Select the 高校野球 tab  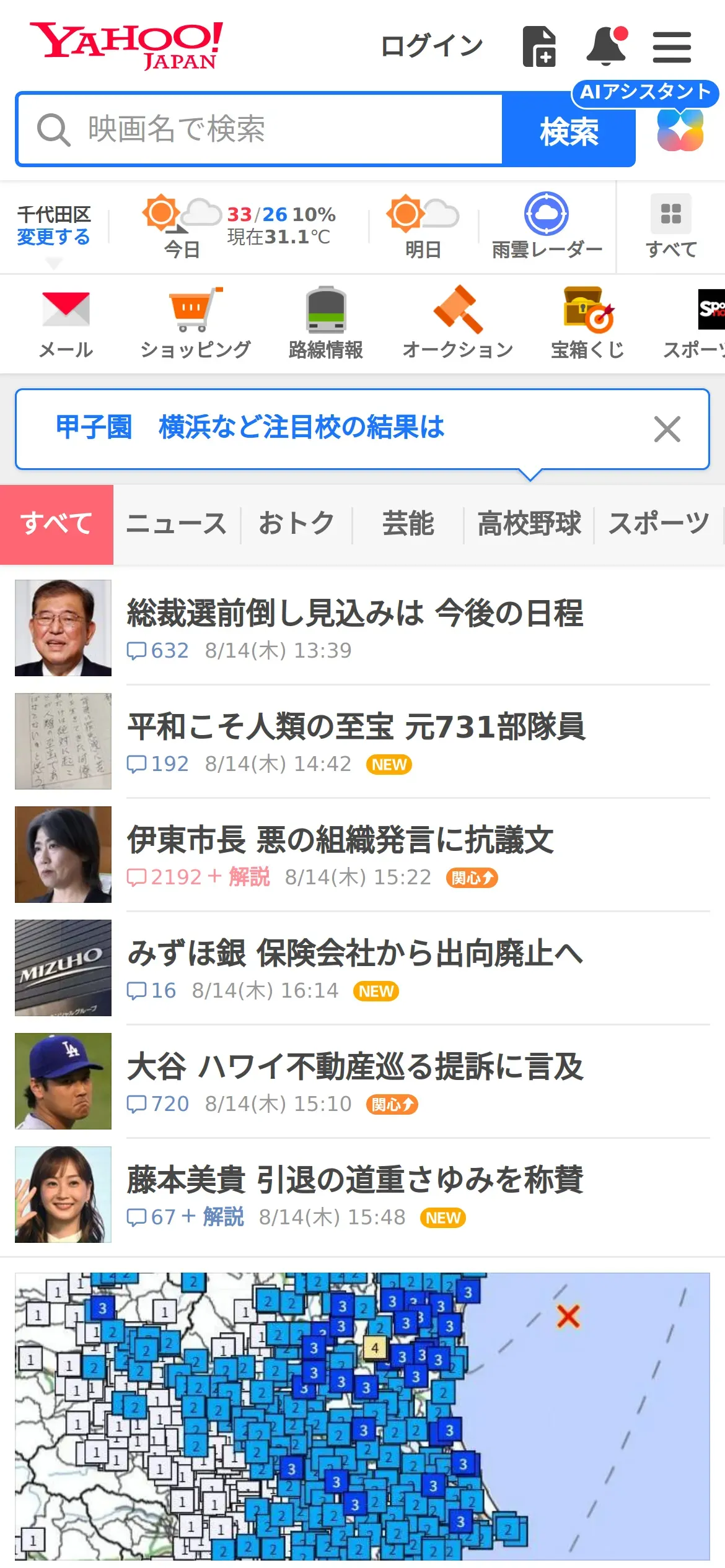[529, 524]
